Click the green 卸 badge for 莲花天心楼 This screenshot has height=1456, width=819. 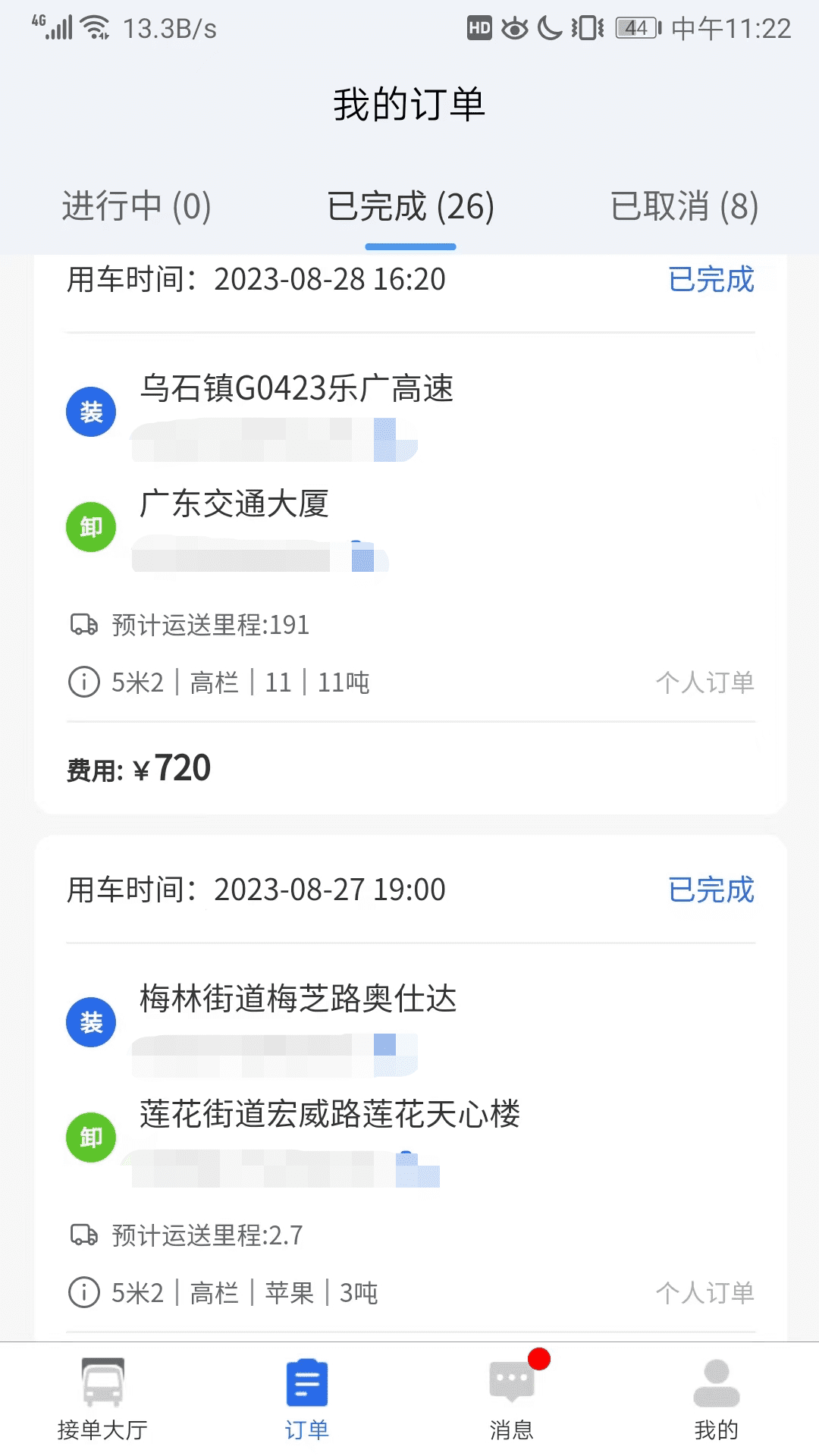[91, 1137]
